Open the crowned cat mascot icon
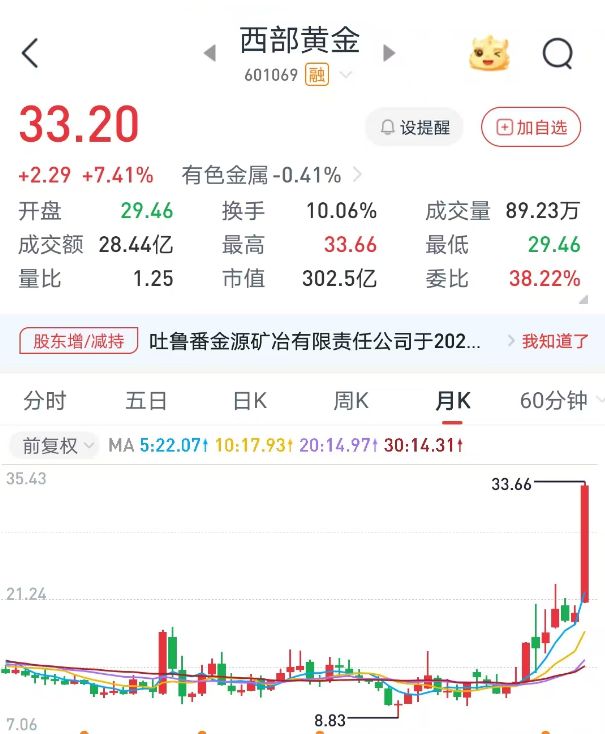Image resolution: width=605 pixels, height=734 pixels. tap(489, 53)
